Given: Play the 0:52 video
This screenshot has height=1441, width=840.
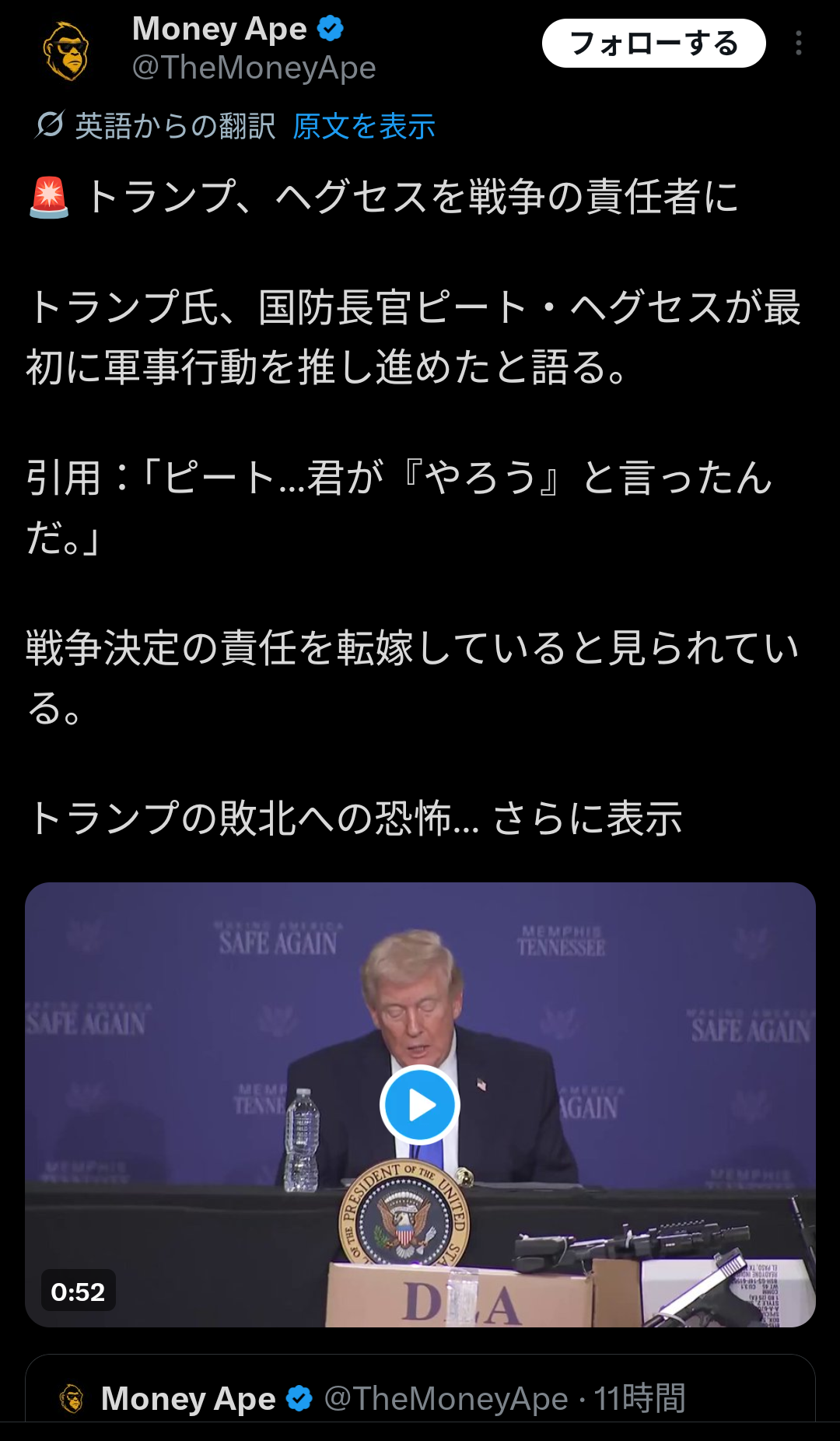Looking at the screenshot, I should click(420, 1105).
